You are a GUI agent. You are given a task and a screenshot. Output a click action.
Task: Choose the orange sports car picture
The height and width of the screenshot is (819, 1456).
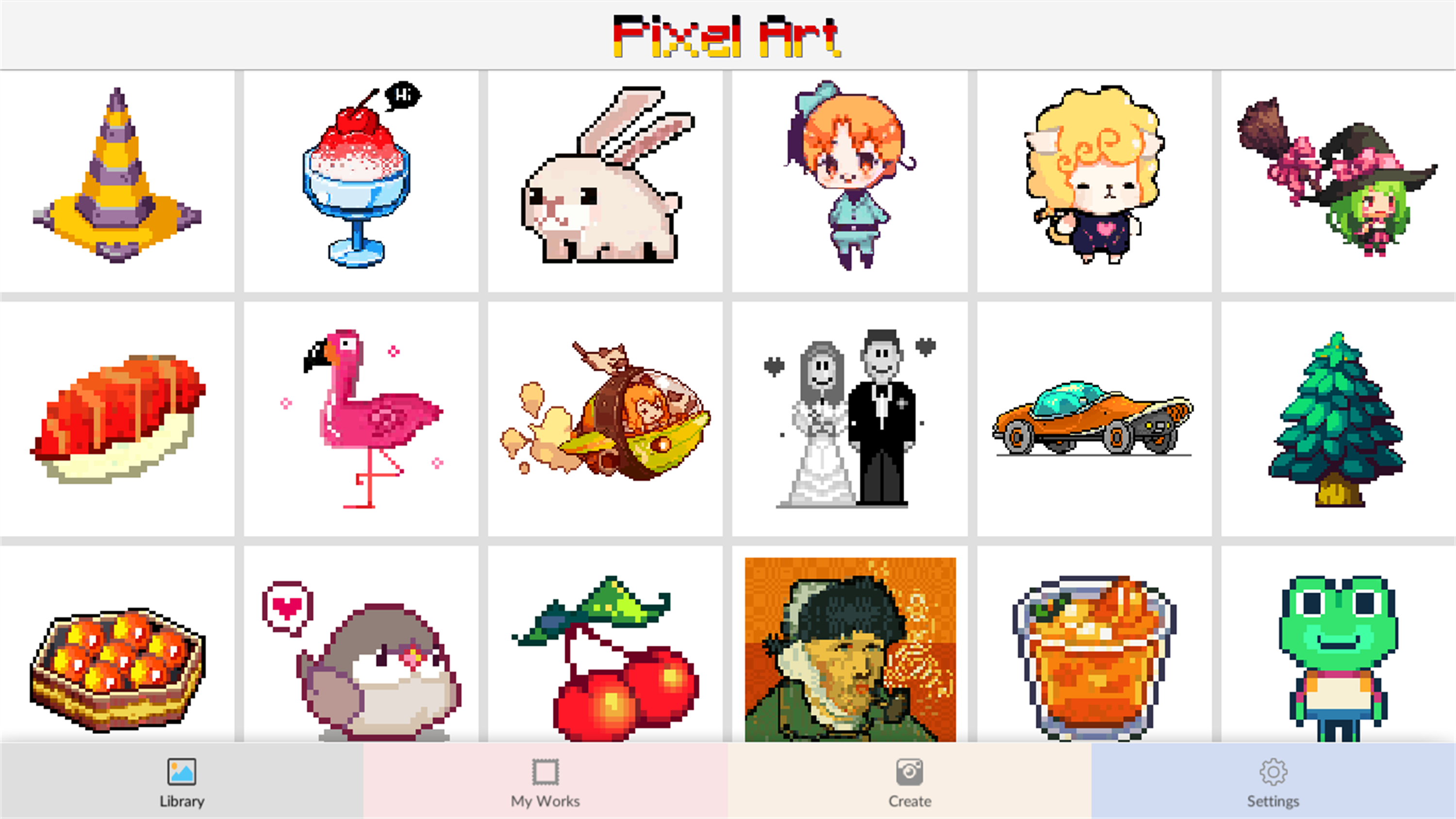[1093, 418]
